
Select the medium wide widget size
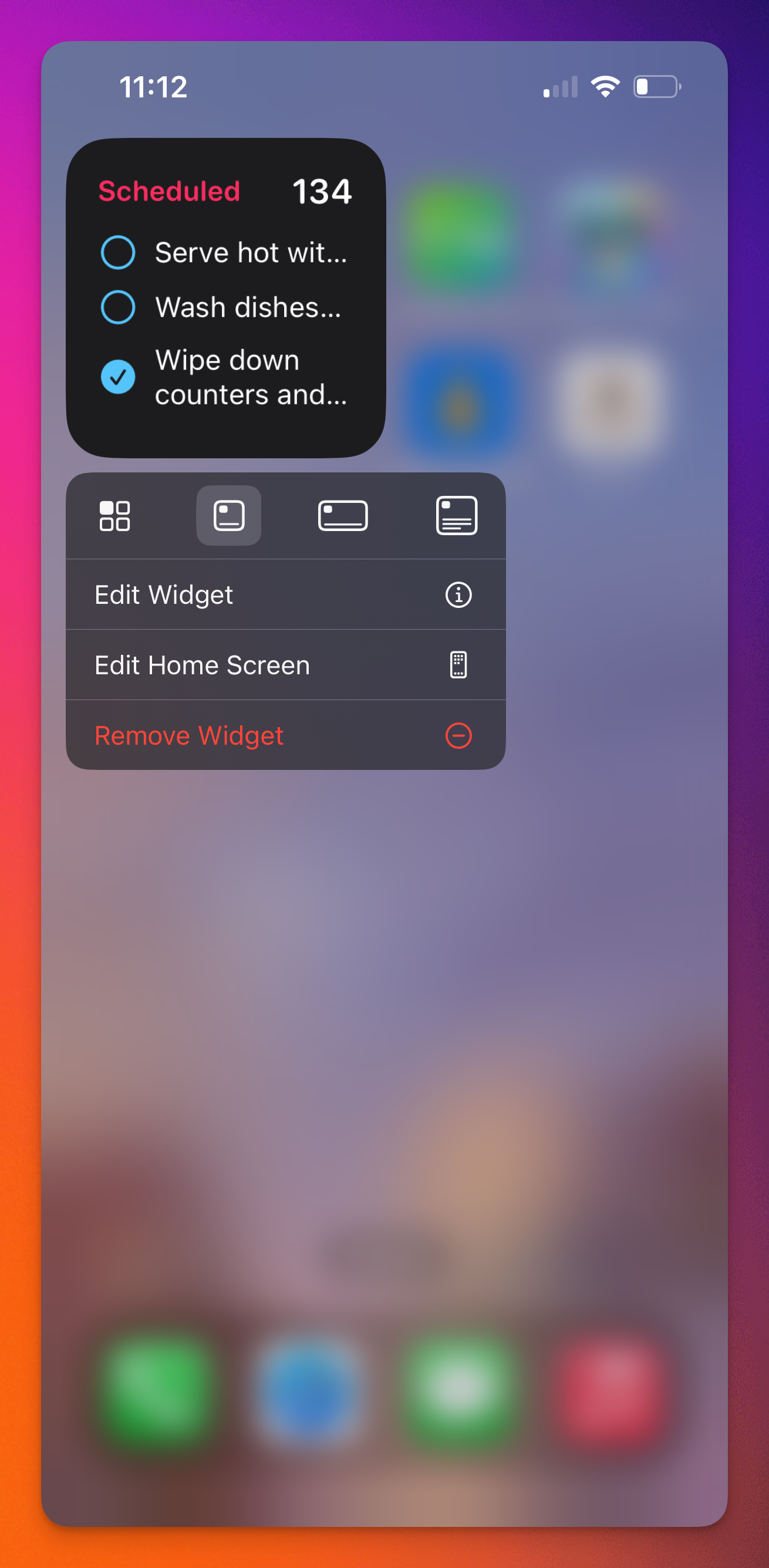pyautogui.click(x=343, y=516)
